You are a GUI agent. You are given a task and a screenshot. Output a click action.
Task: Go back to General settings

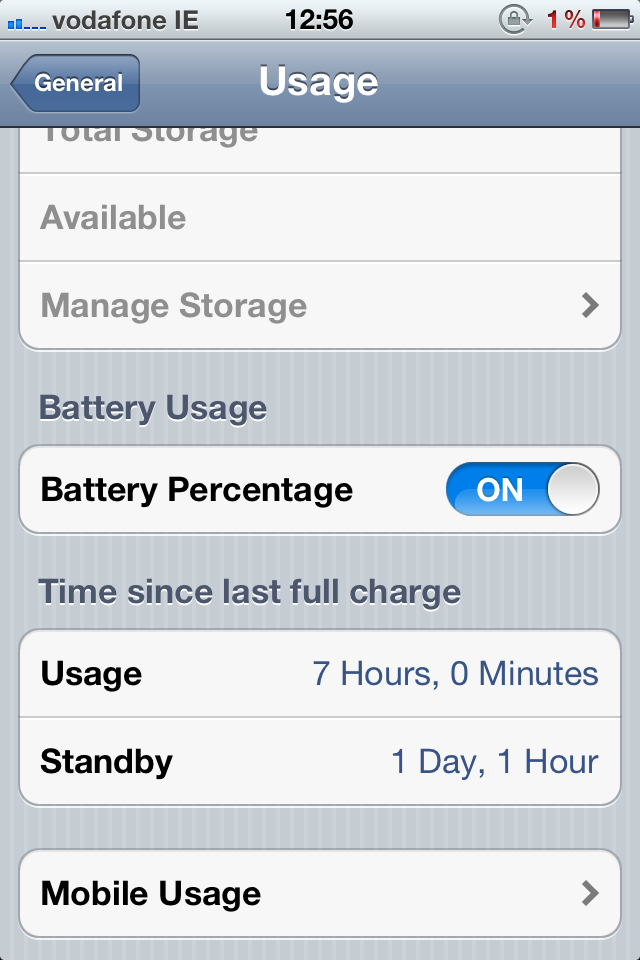click(76, 83)
